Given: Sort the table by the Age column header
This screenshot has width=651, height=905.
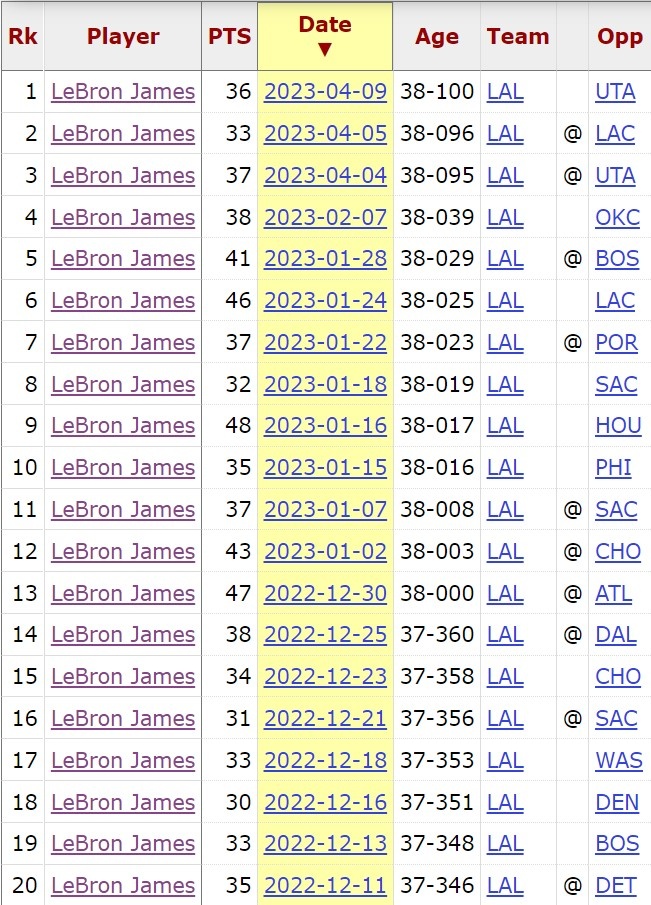Looking at the screenshot, I should tap(437, 36).
